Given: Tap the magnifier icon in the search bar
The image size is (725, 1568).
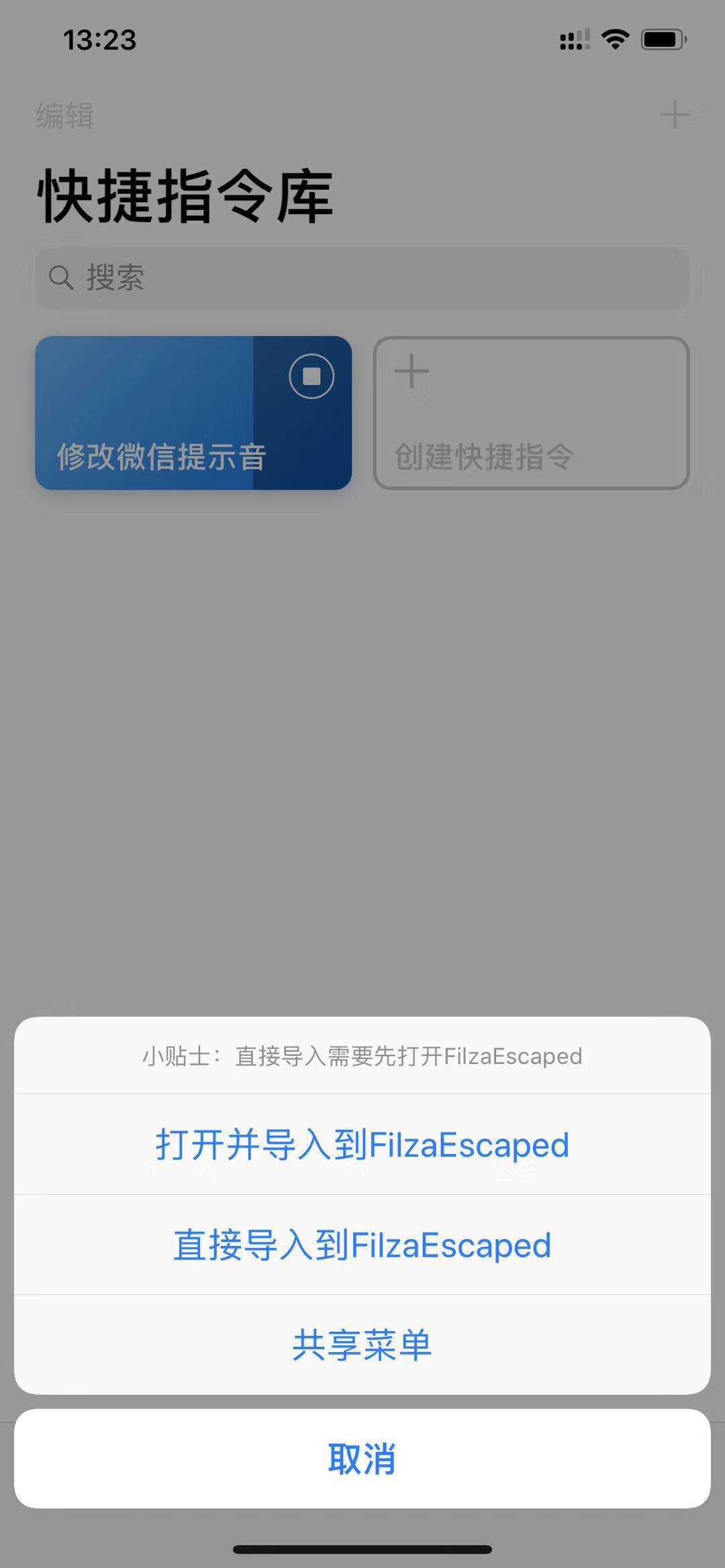Looking at the screenshot, I should tap(61, 277).
